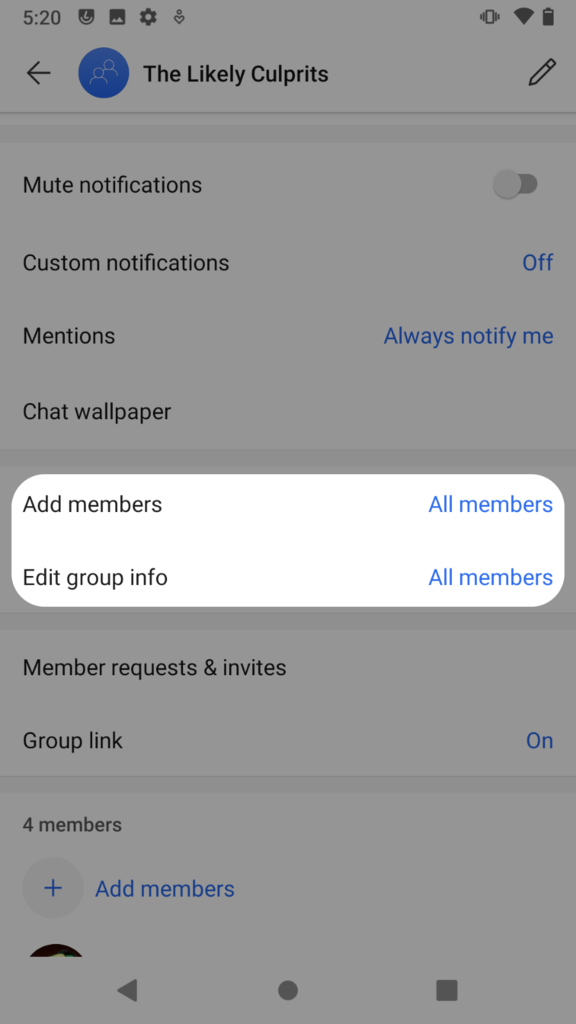The height and width of the screenshot is (1024, 576).
Task: Open Group link settings
Action: coord(288,741)
